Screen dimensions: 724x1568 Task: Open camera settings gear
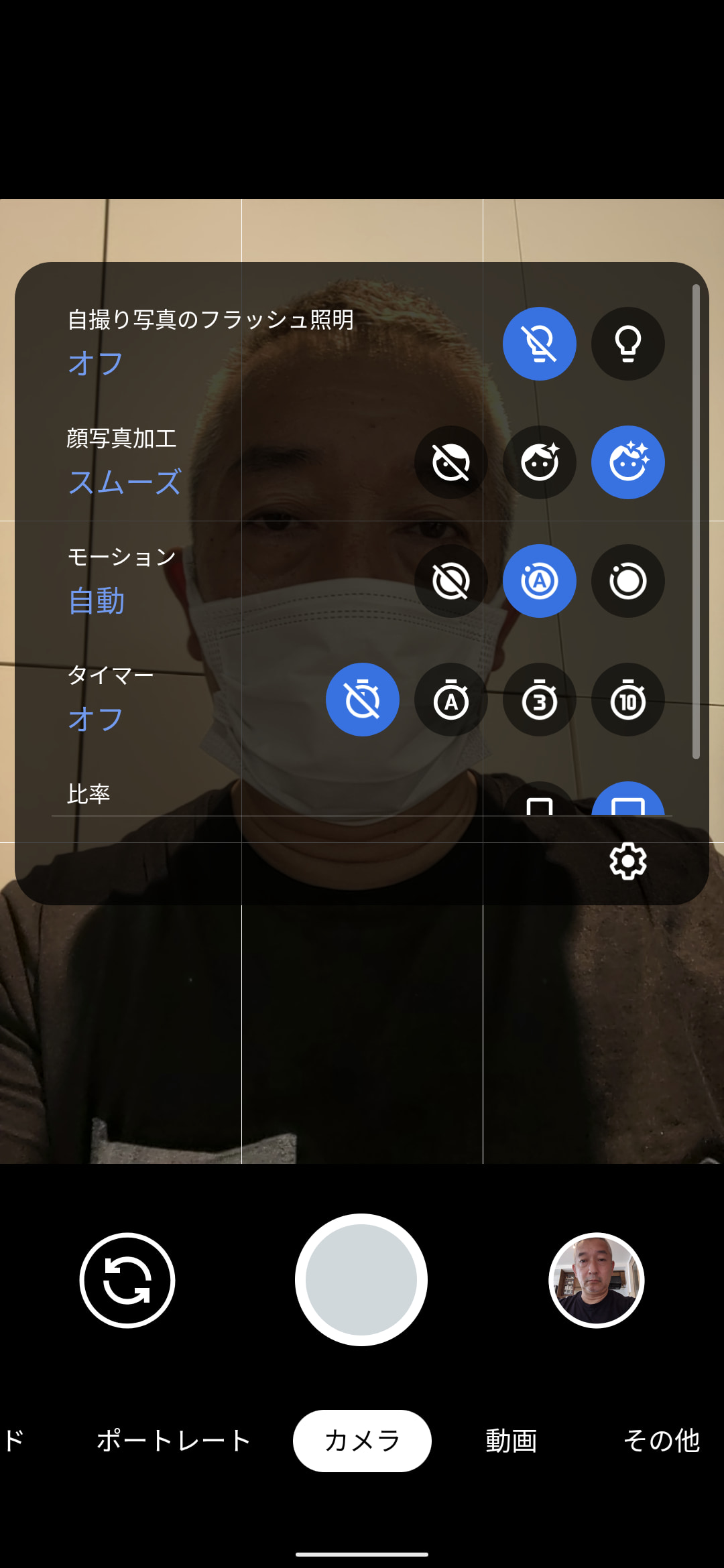627,861
